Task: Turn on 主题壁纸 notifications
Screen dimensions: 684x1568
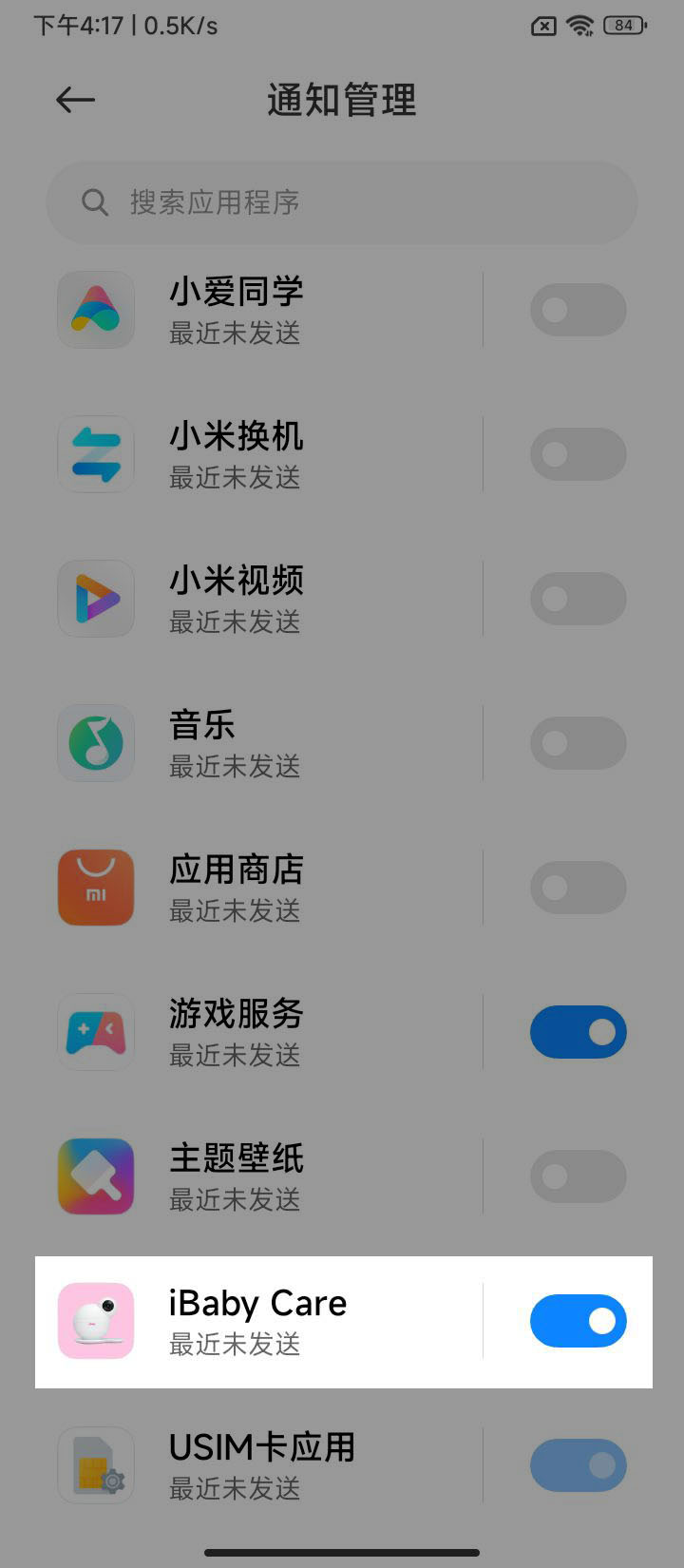Action: coord(578,1176)
